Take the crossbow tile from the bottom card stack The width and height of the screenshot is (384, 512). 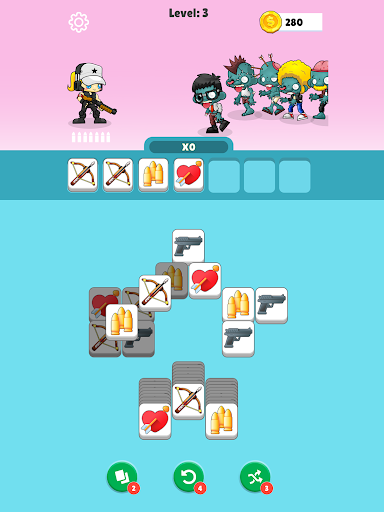[x=188, y=401]
